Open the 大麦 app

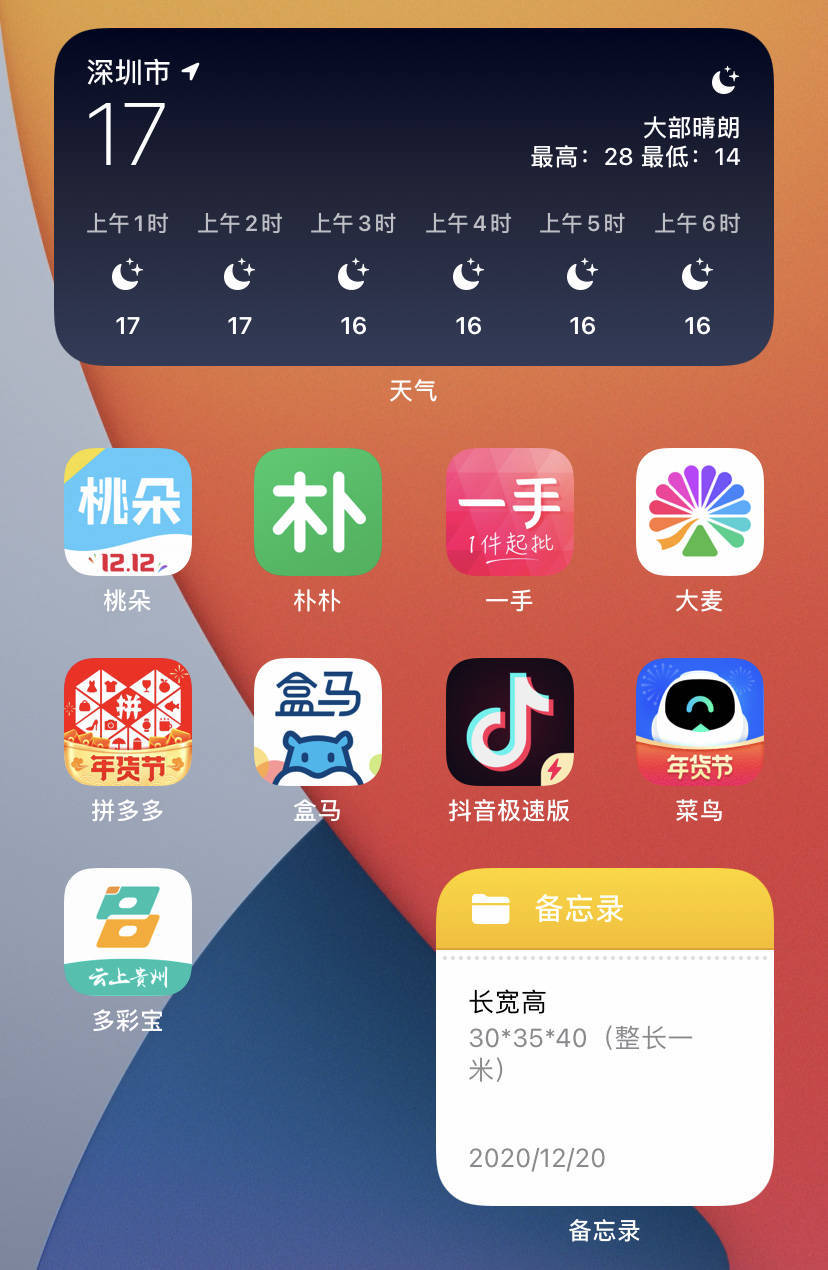(x=699, y=512)
